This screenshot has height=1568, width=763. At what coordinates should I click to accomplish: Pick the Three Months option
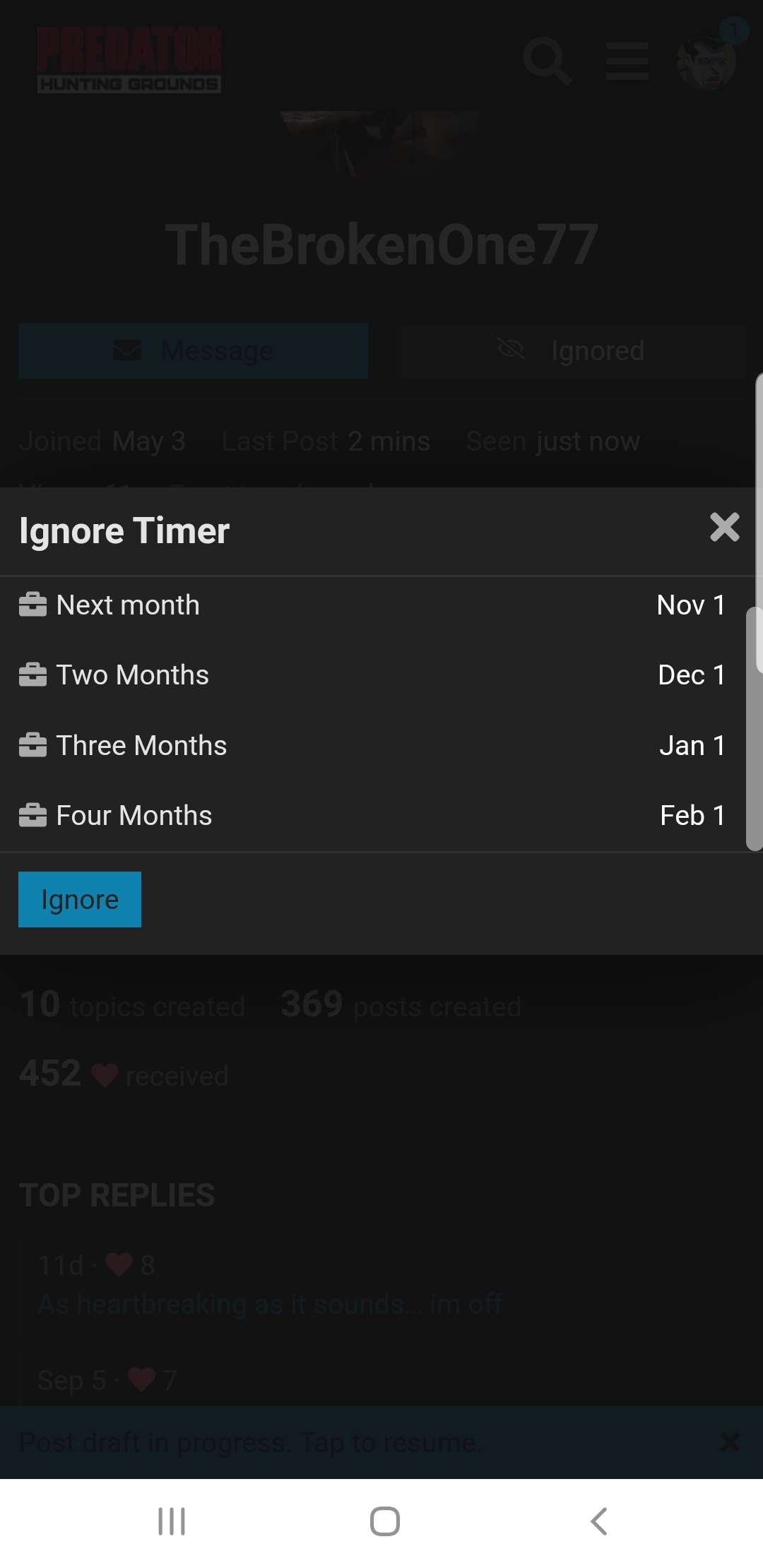tap(372, 746)
